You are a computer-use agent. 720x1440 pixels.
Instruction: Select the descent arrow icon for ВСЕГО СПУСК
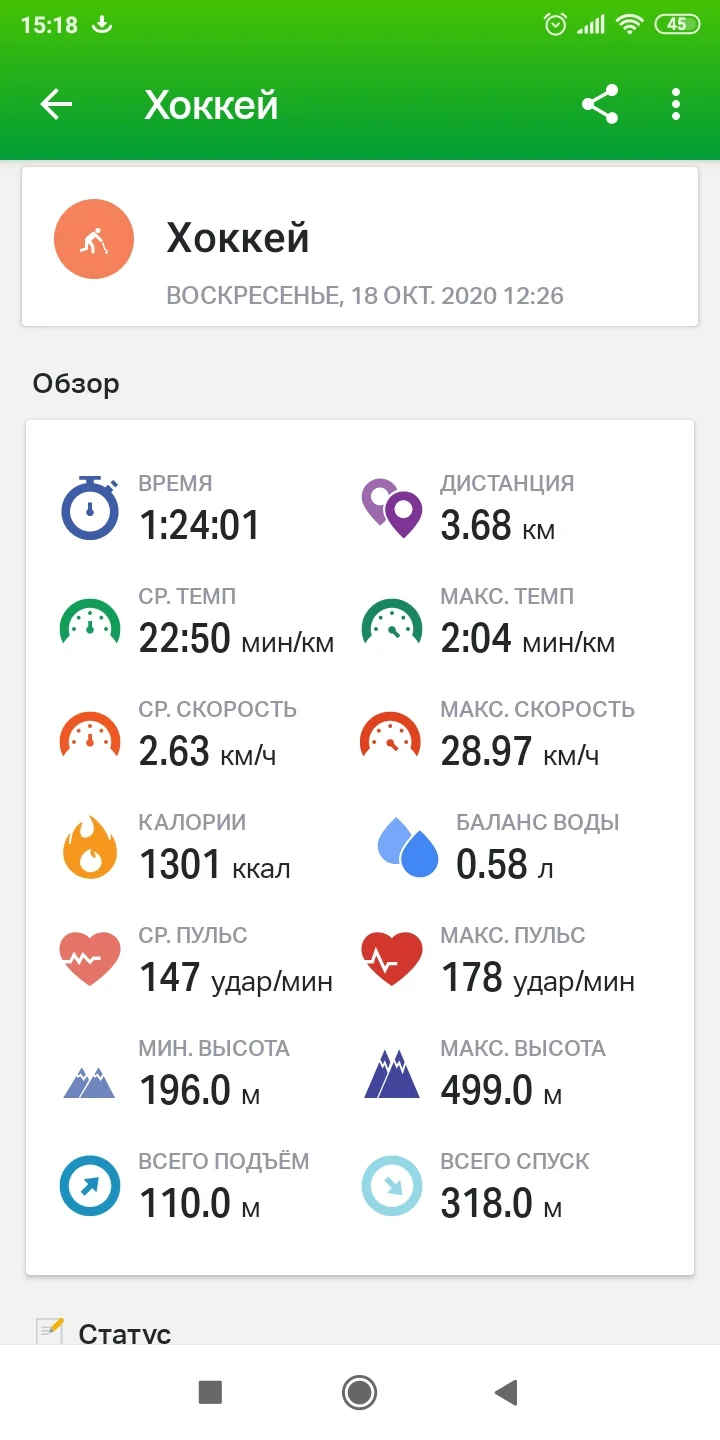click(x=391, y=1185)
